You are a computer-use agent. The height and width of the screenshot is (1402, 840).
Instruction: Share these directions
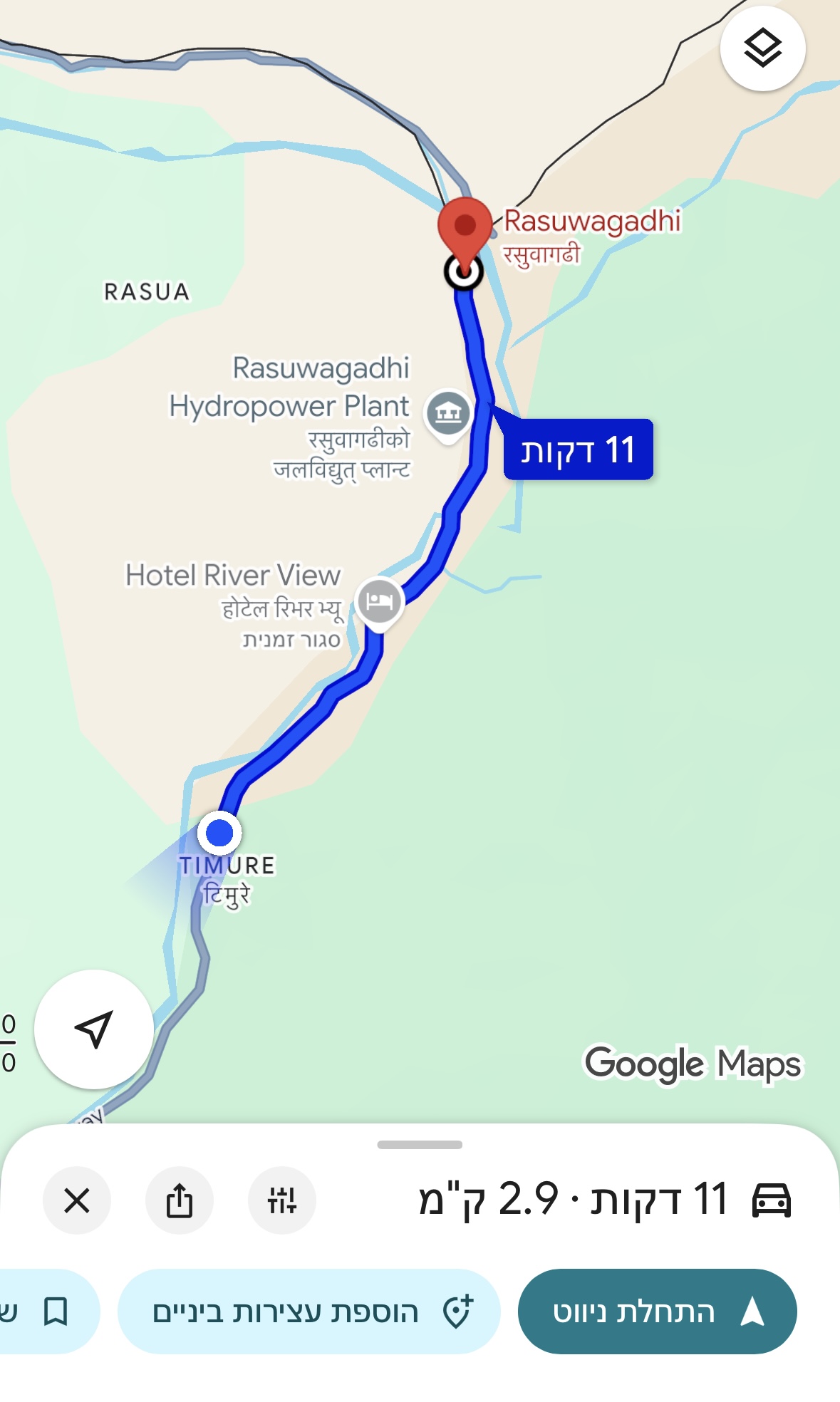pyautogui.click(x=180, y=1200)
